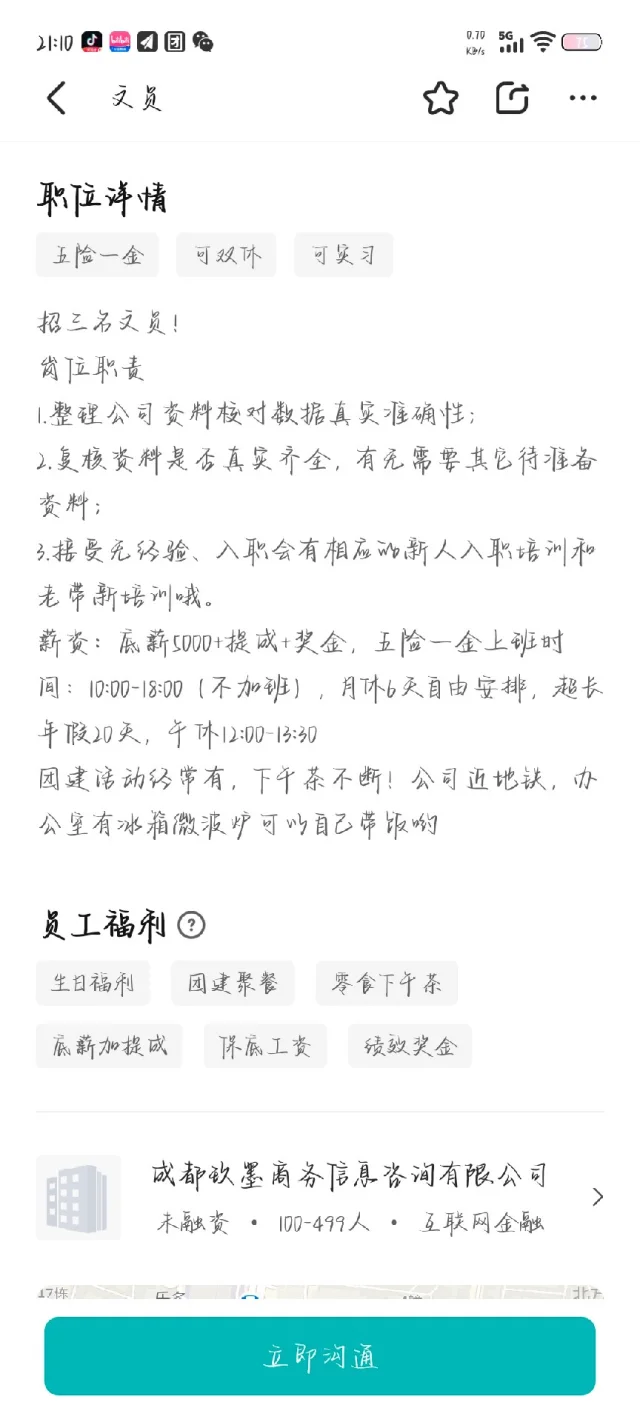
Task: Open the three-dot overflow menu
Action: (x=583, y=98)
